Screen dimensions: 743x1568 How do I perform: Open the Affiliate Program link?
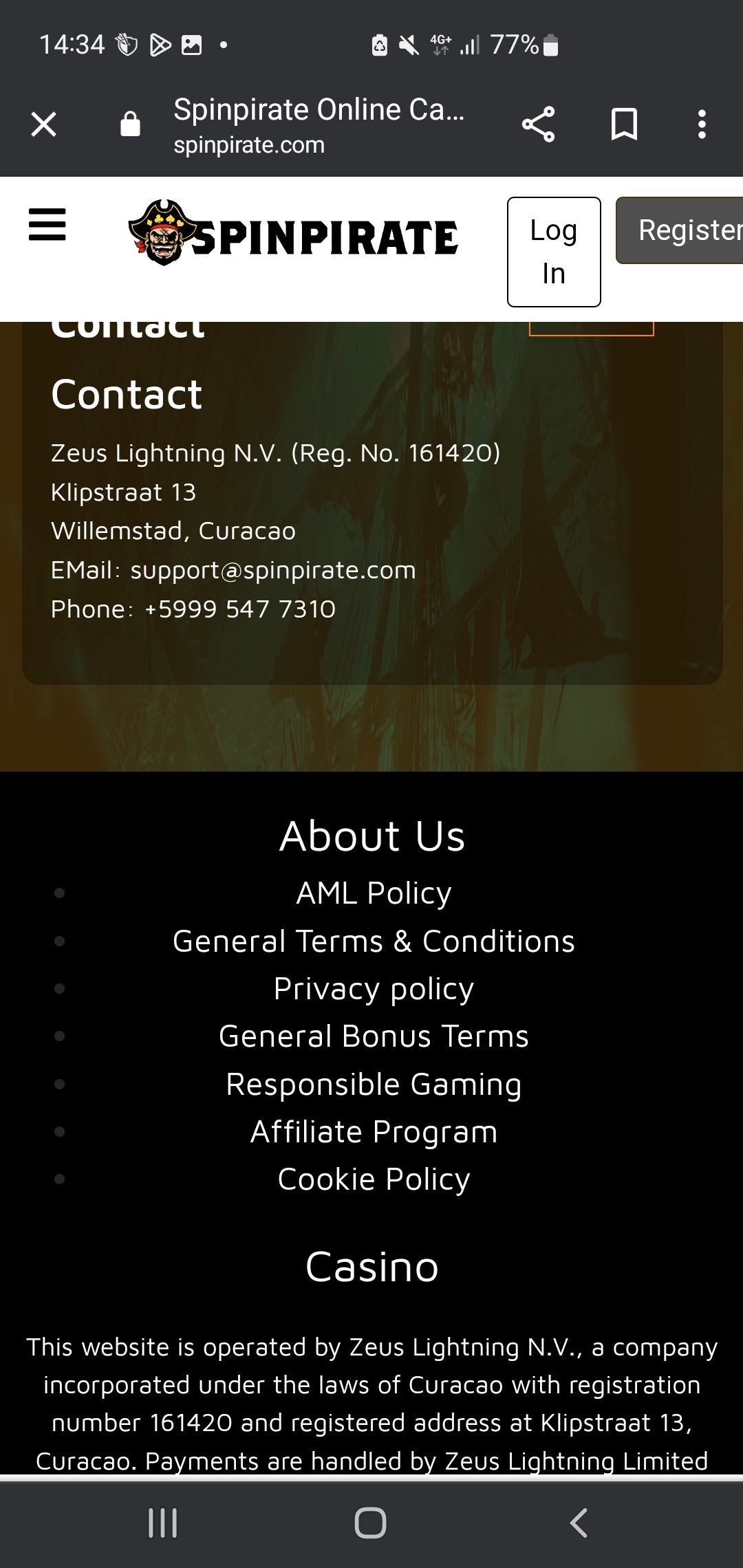point(374,1132)
